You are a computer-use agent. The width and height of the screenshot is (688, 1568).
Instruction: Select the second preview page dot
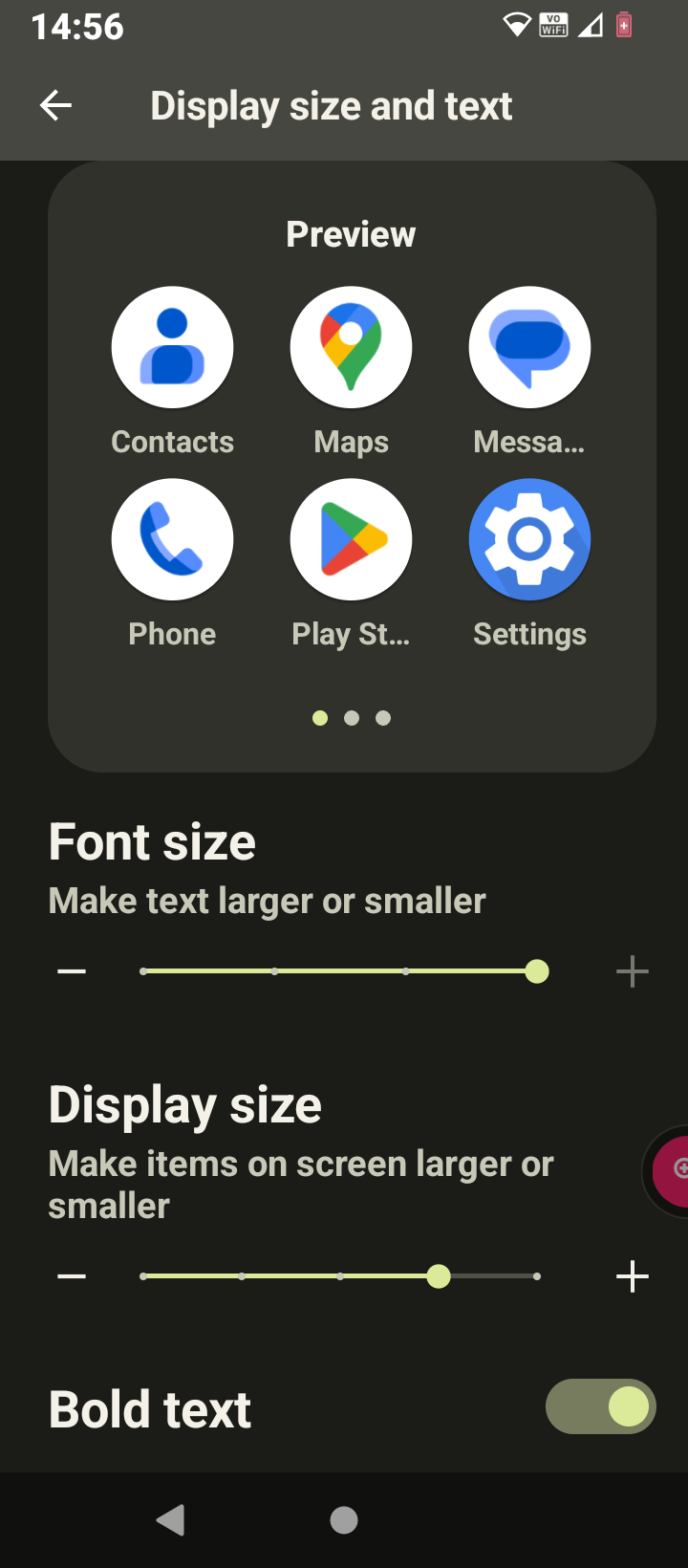point(352,718)
